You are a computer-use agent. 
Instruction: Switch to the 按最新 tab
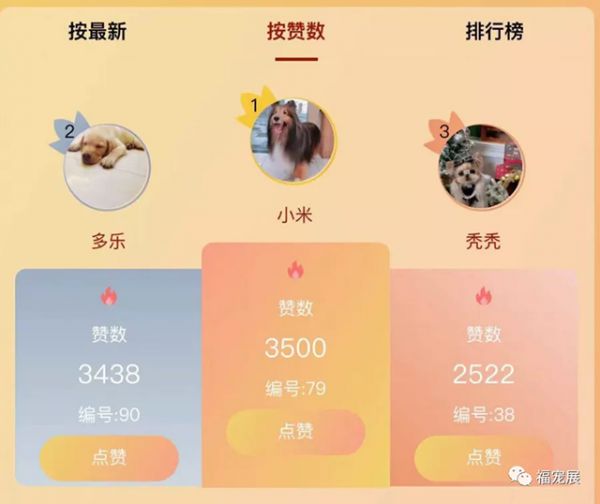click(97, 31)
